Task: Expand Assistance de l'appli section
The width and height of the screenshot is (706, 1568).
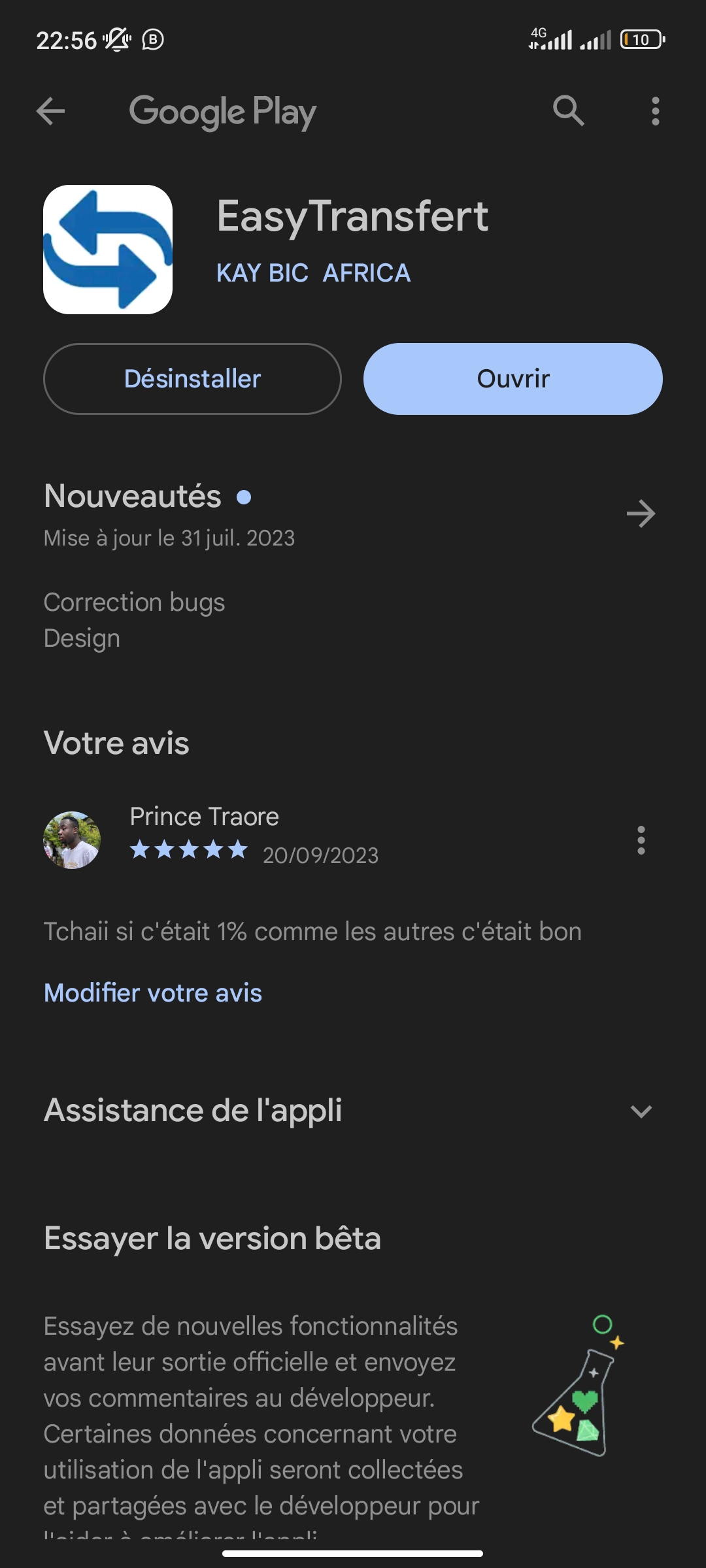Action: [x=641, y=1111]
